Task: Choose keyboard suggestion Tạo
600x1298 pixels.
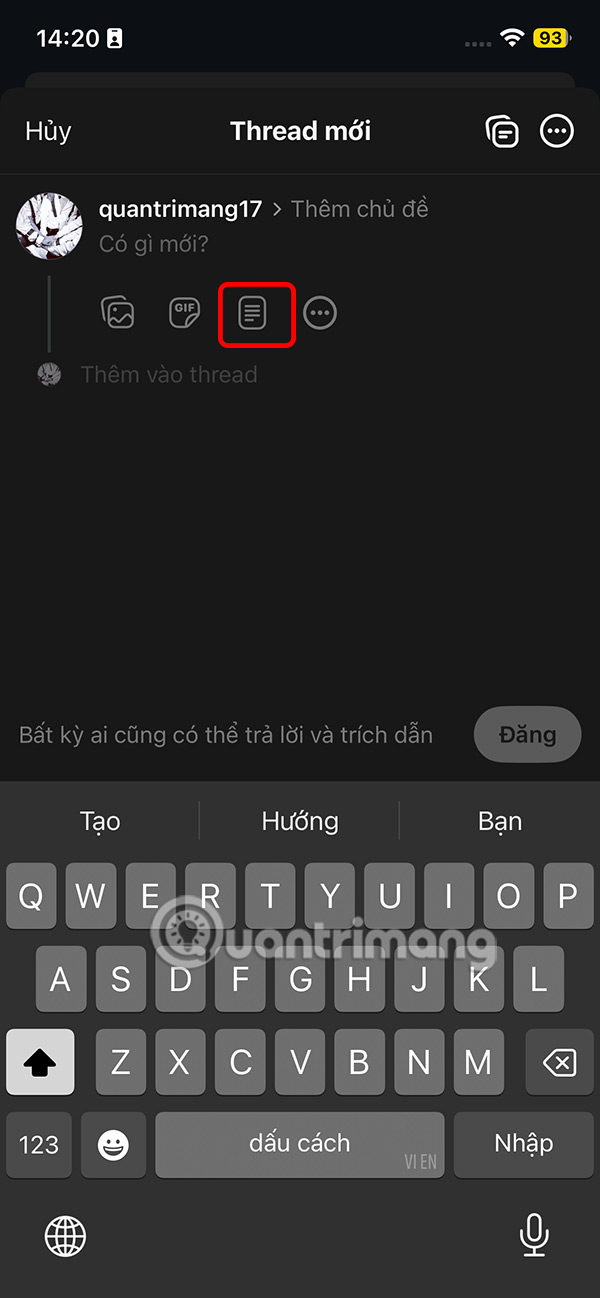Action: (x=100, y=821)
